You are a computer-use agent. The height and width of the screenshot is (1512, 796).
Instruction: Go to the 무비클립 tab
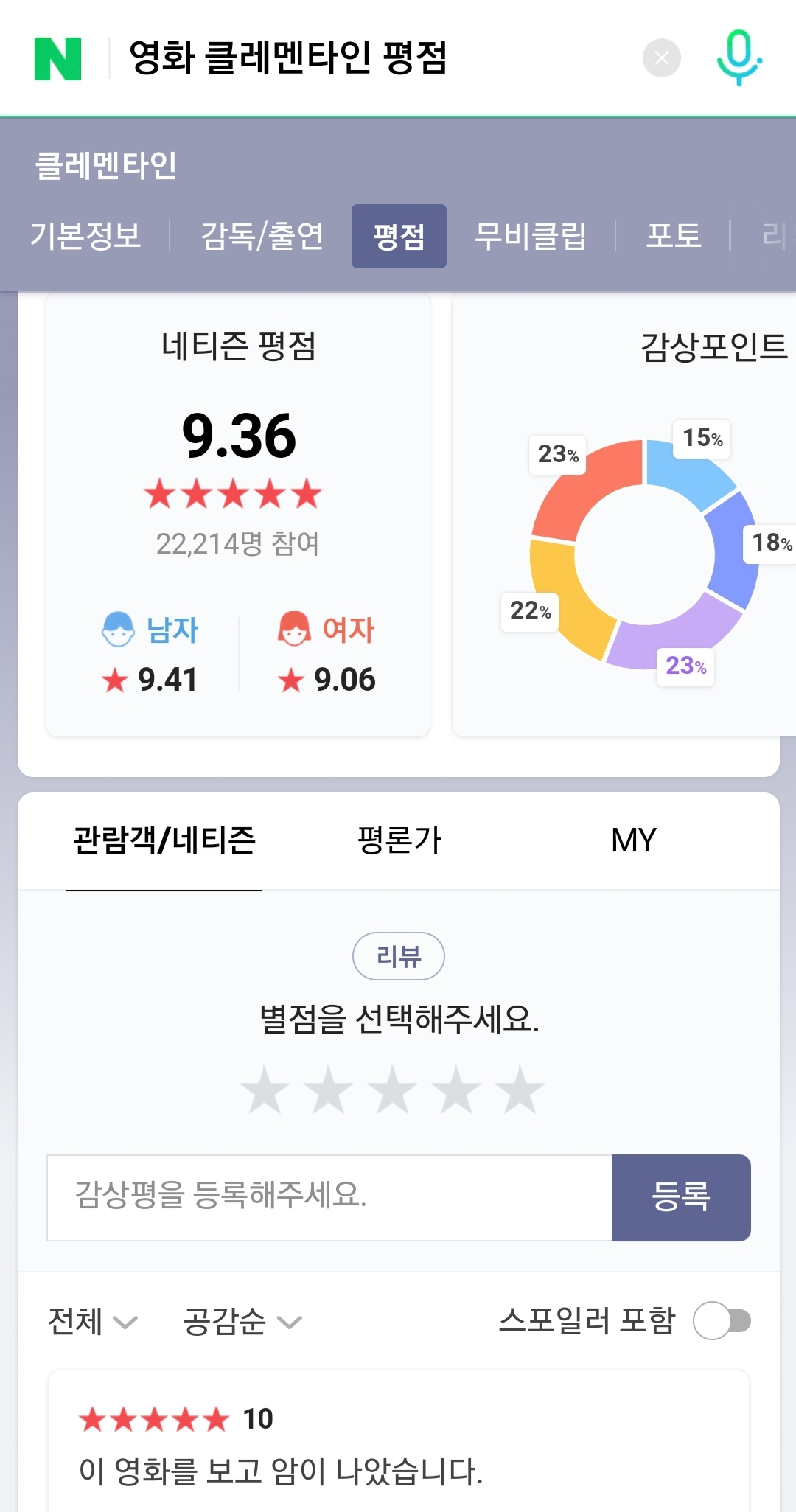tap(530, 237)
